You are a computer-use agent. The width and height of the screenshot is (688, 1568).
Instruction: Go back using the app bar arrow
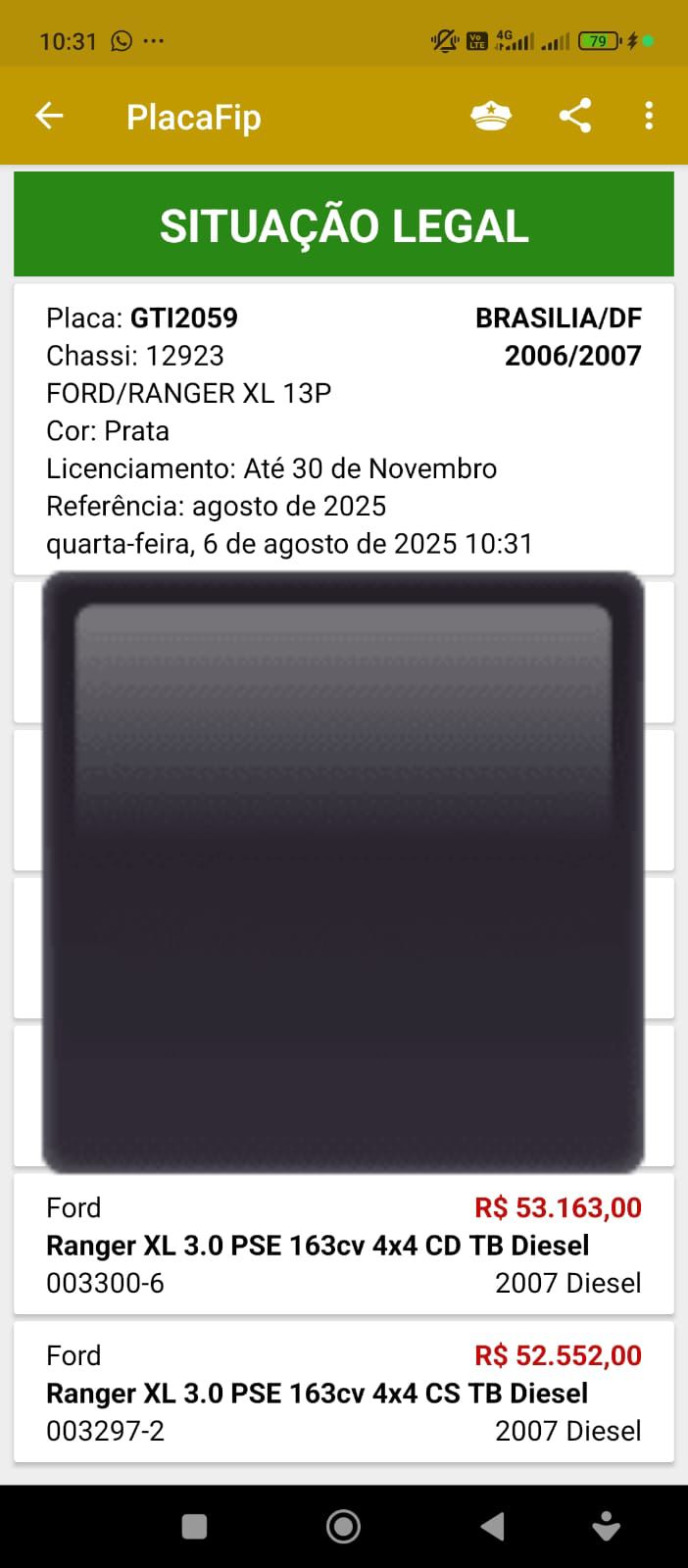click(49, 117)
